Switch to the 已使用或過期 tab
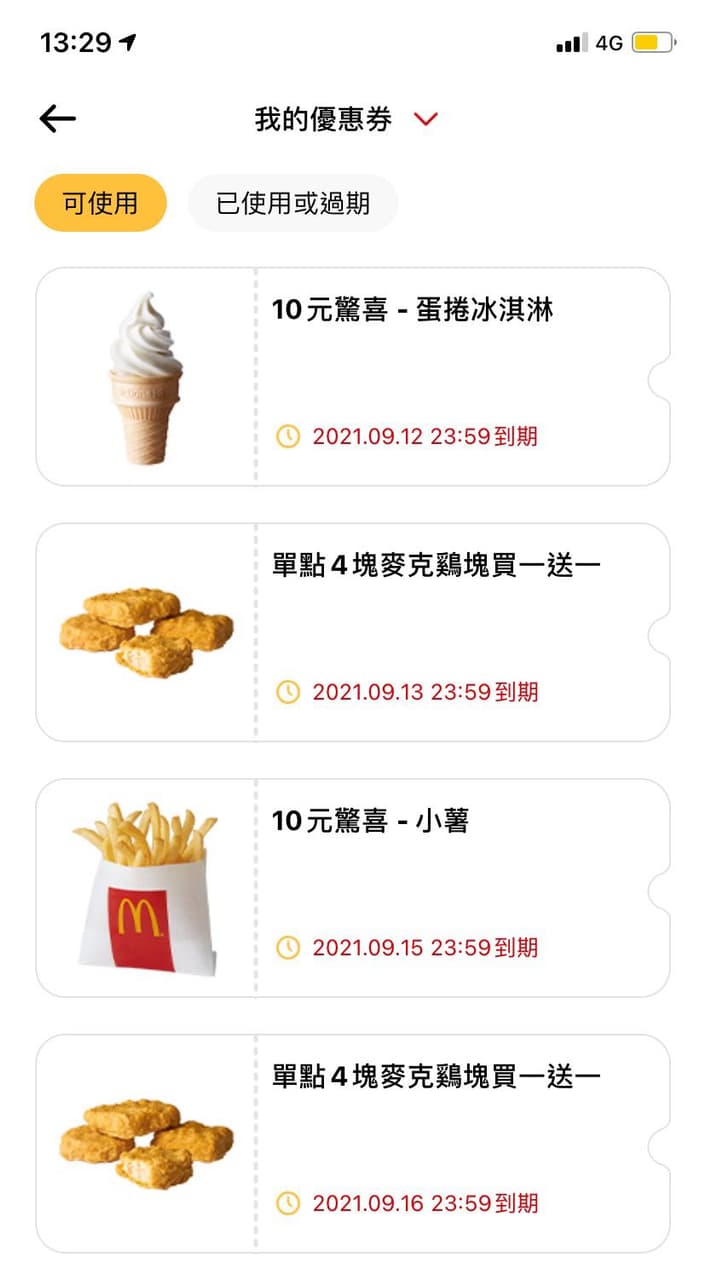This screenshot has height=1280, width=706. [x=293, y=203]
